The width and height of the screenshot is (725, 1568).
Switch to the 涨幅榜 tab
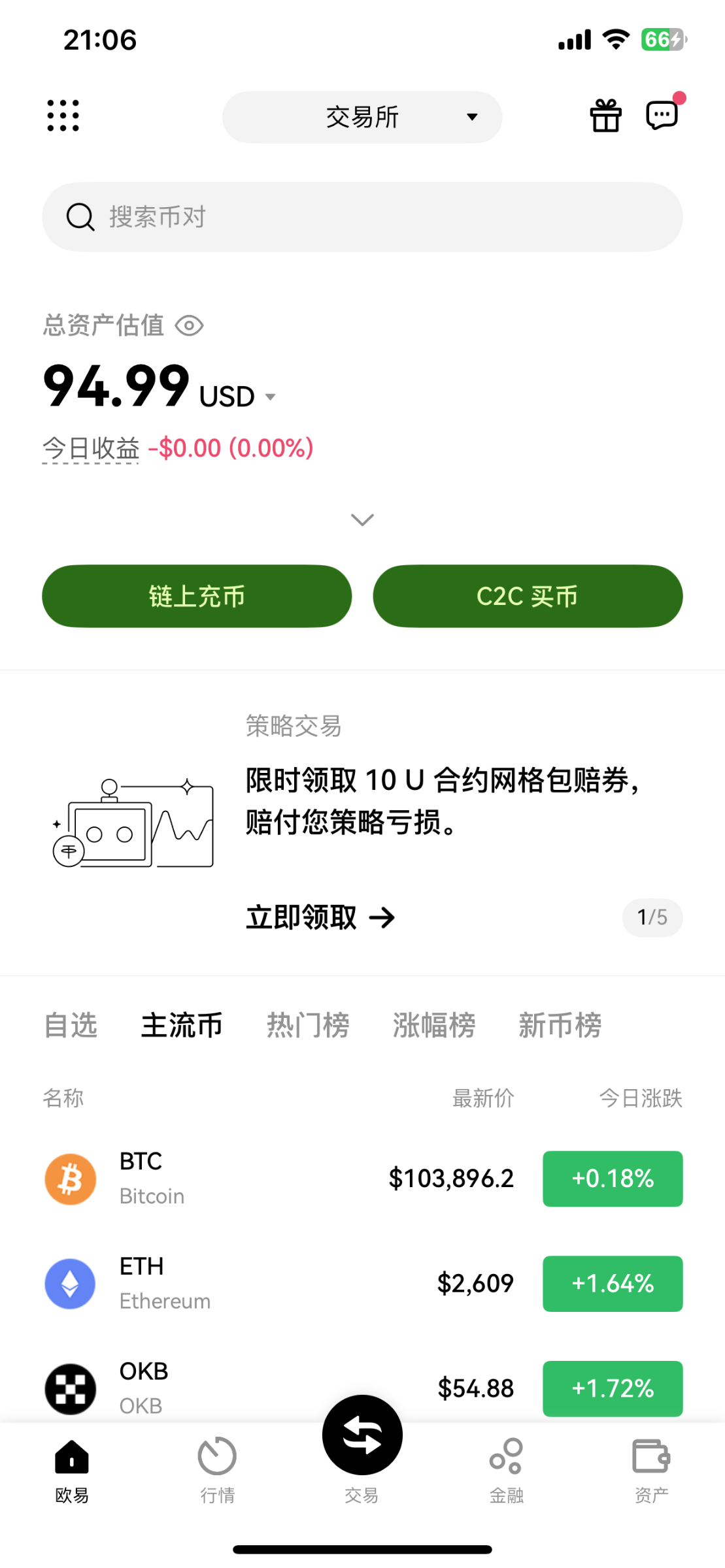434,1025
